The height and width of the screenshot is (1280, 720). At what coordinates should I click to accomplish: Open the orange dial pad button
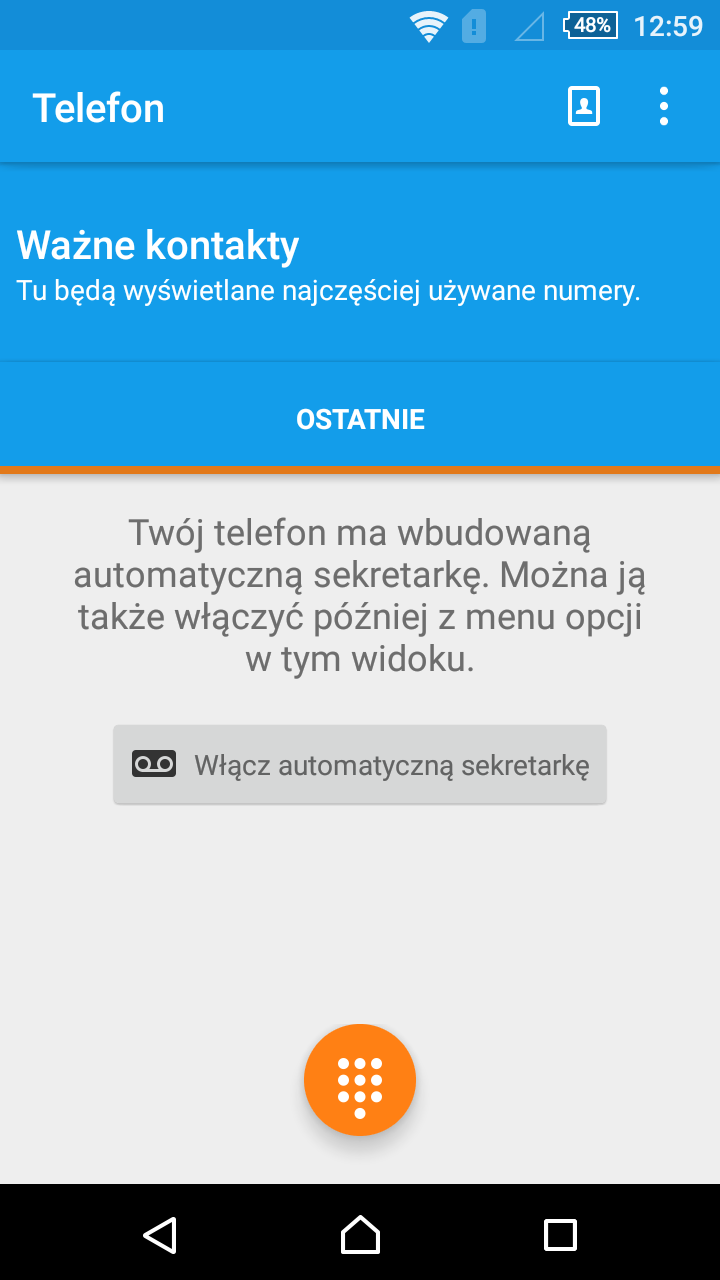coord(360,1080)
